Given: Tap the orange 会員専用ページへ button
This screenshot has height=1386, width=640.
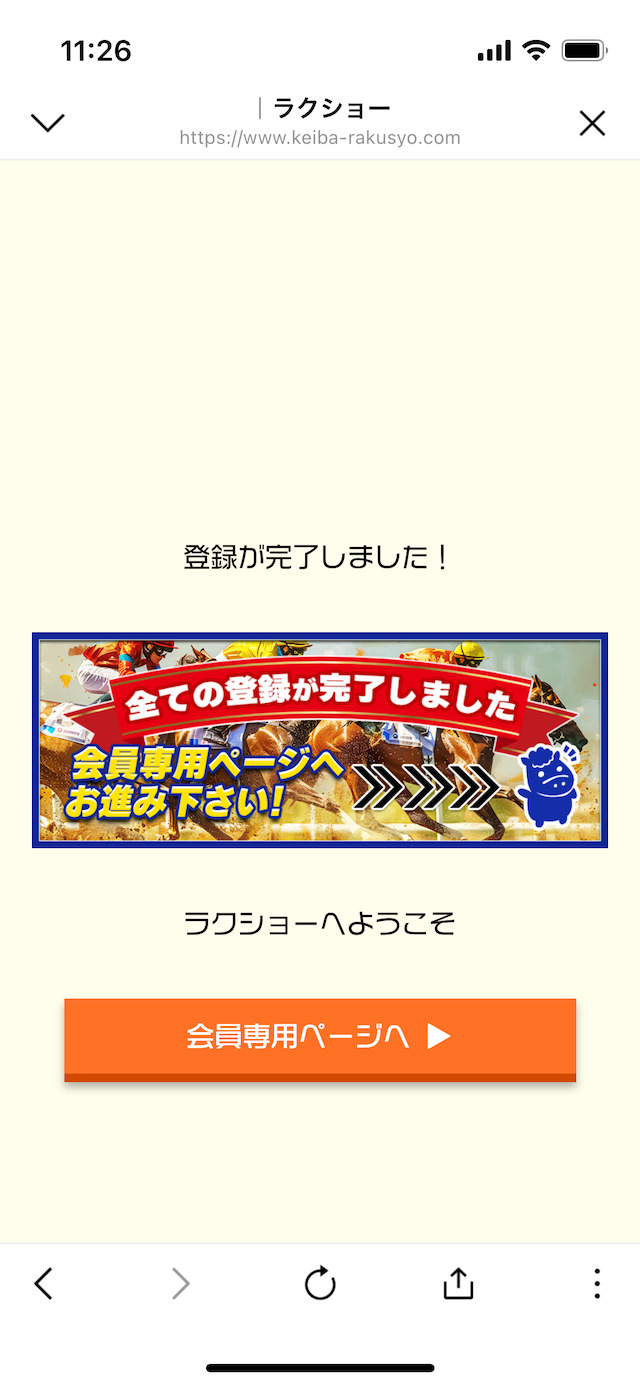Looking at the screenshot, I should coord(320,1038).
